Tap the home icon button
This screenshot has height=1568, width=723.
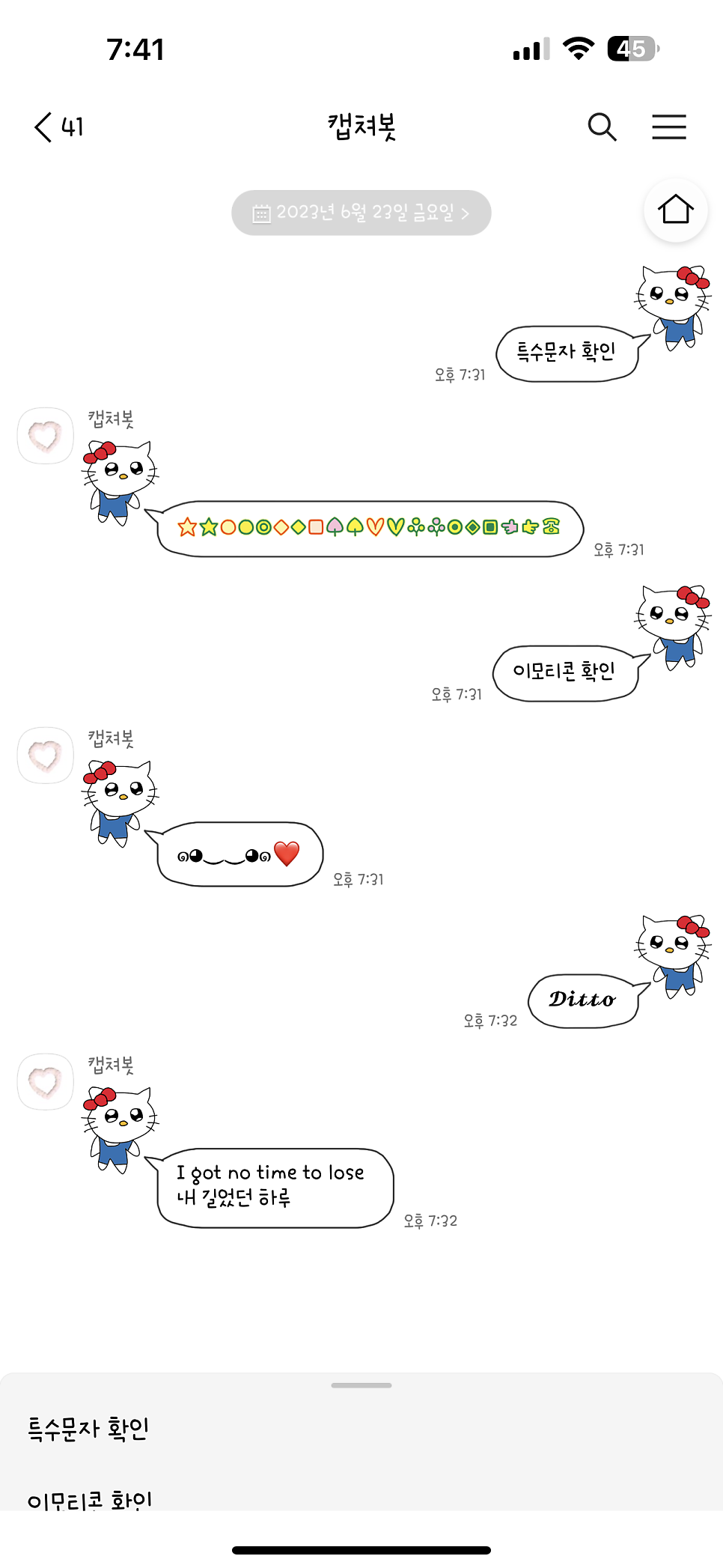[x=675, y=210]
